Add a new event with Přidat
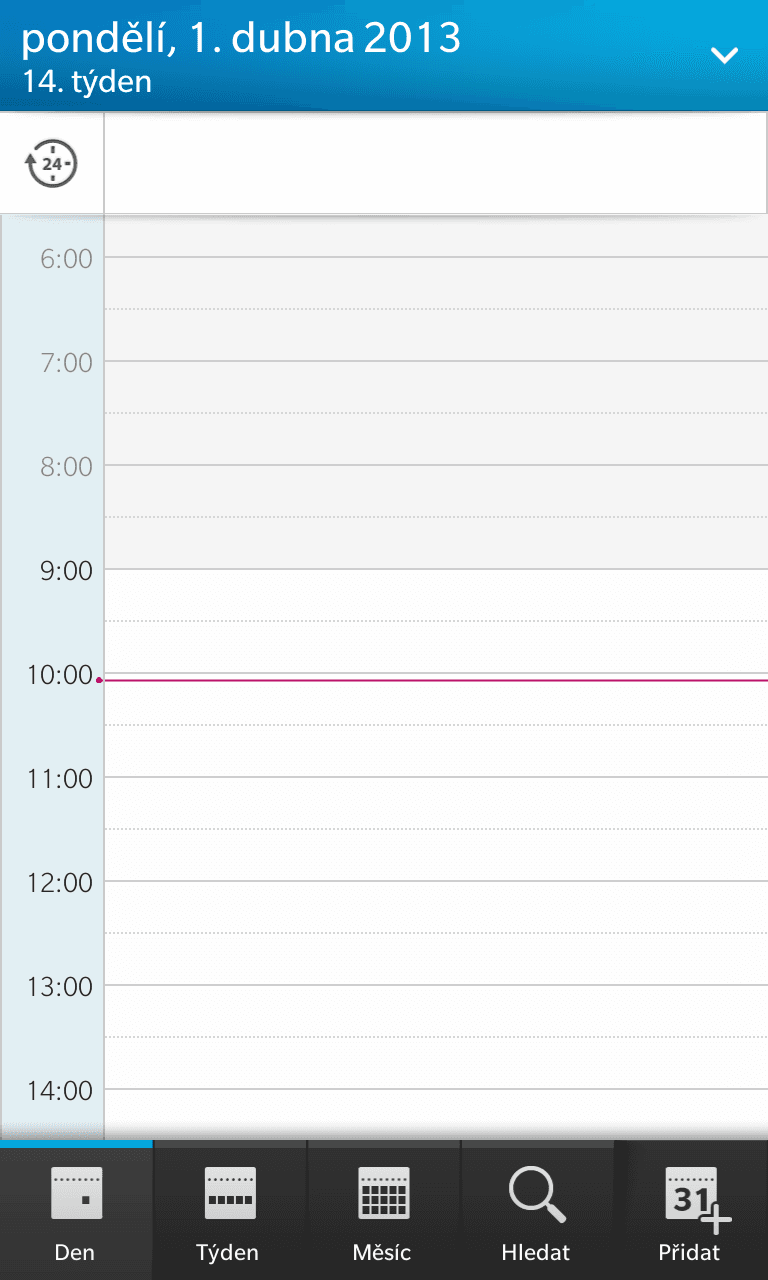Viewport: 768px width, 1280px height. click(691, 1212)
